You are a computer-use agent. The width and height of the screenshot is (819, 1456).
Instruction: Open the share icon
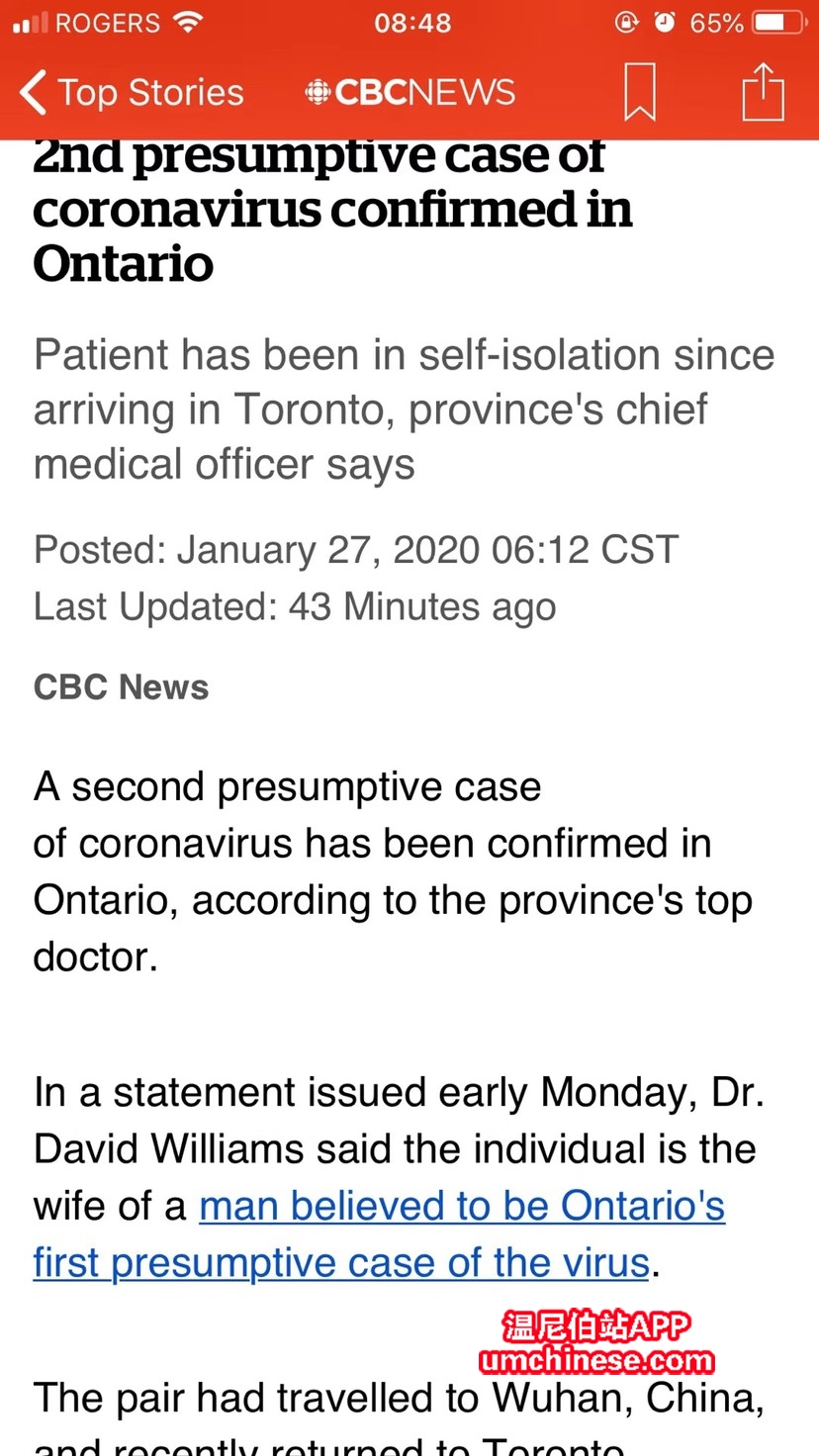763,91
